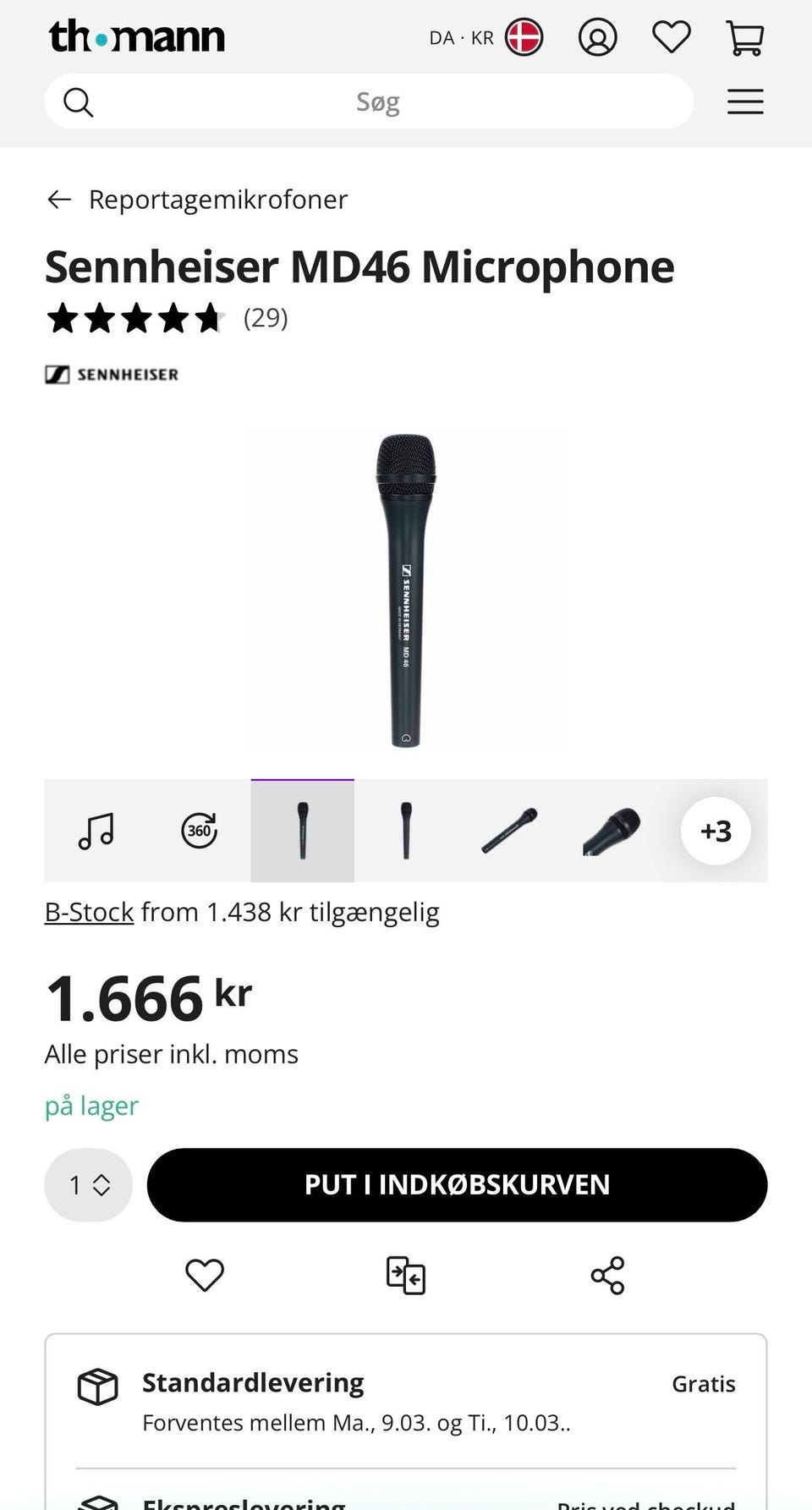This screenshot has height=1510, width=812.
Task: Open the 360 degree view
Action: coord(200,831)
